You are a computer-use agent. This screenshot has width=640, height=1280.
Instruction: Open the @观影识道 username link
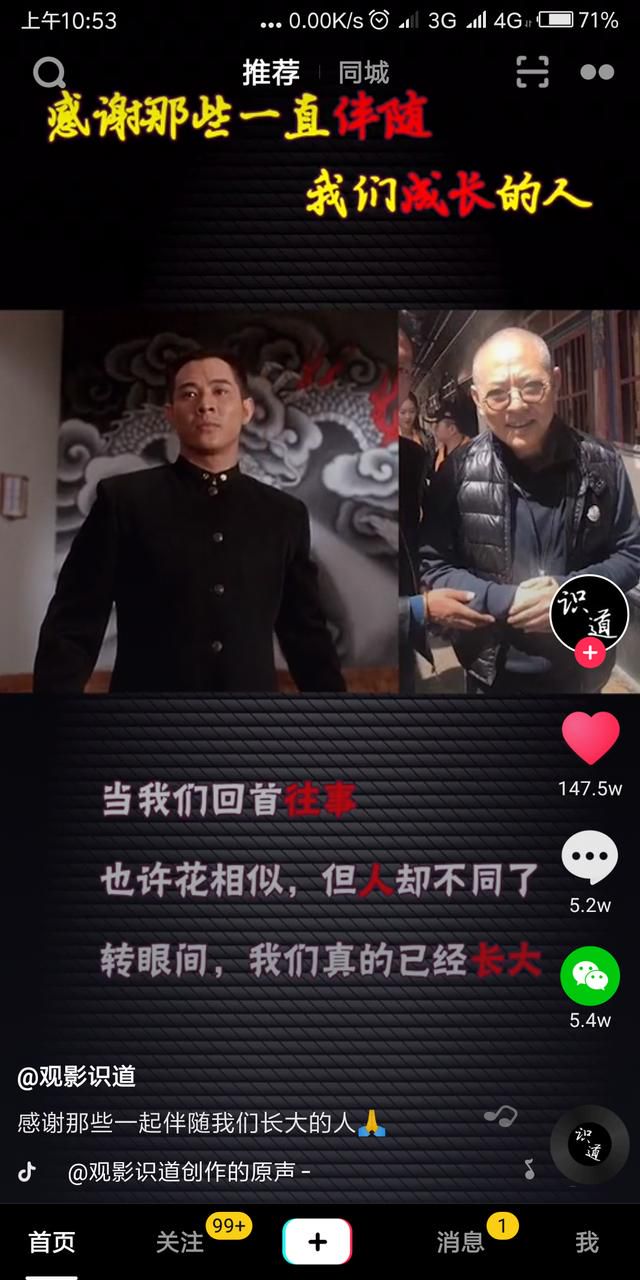coord(77,1076)
